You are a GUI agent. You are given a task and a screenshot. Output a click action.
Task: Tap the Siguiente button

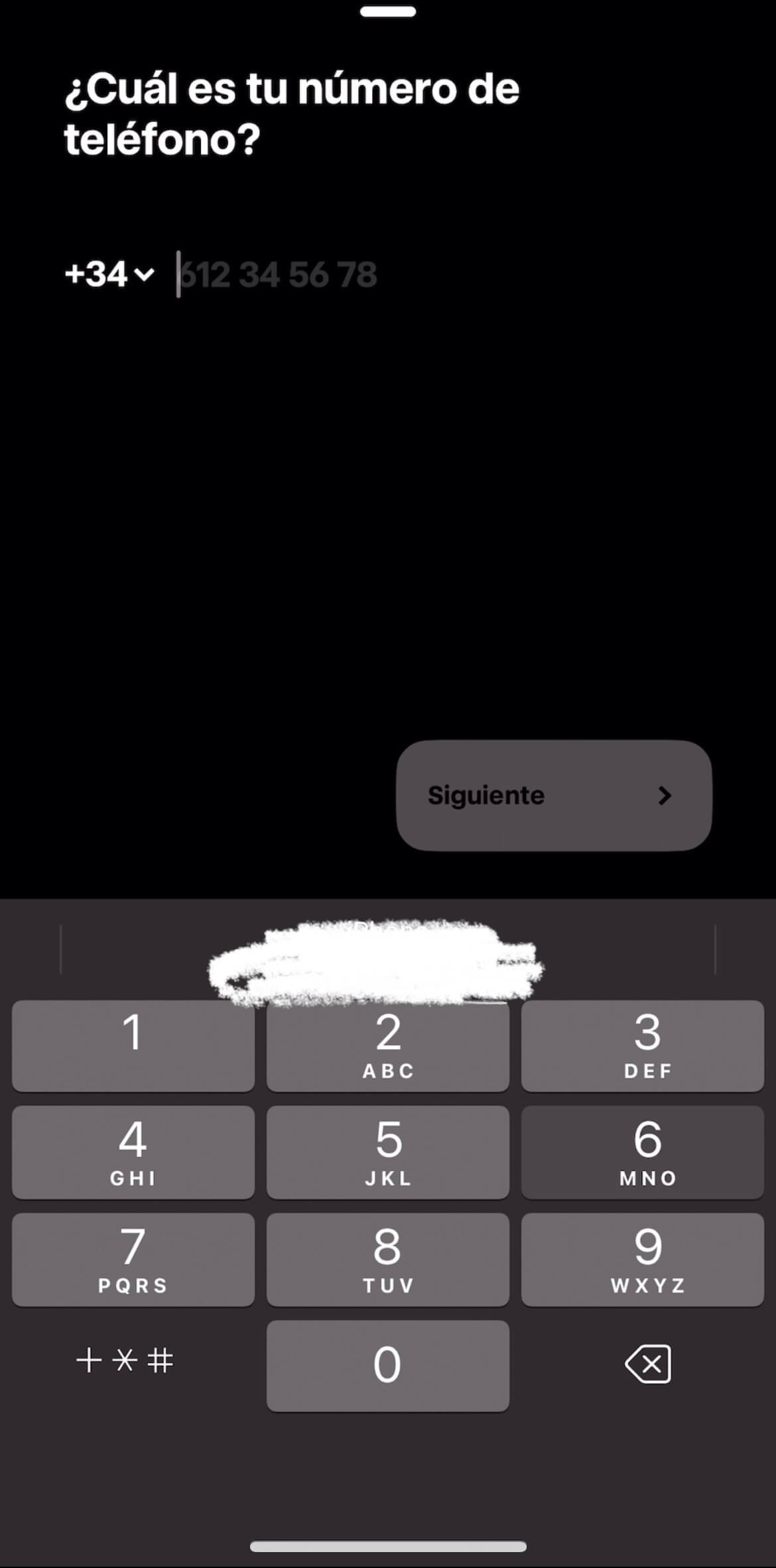point(554,795)
